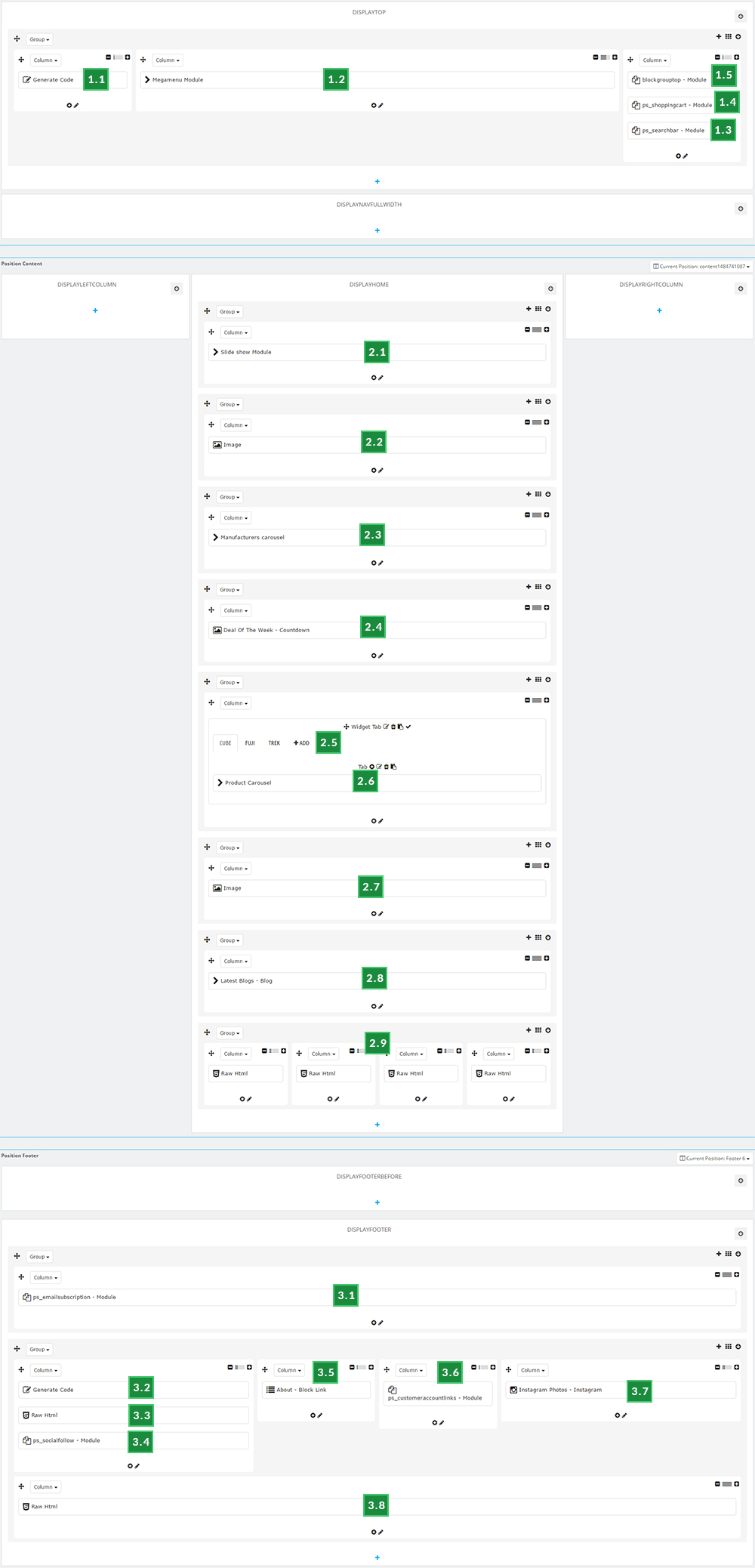Open the Current Position Footer 6 dropdown
This screenshot has height=1568, width=755.
point(715,1159)
